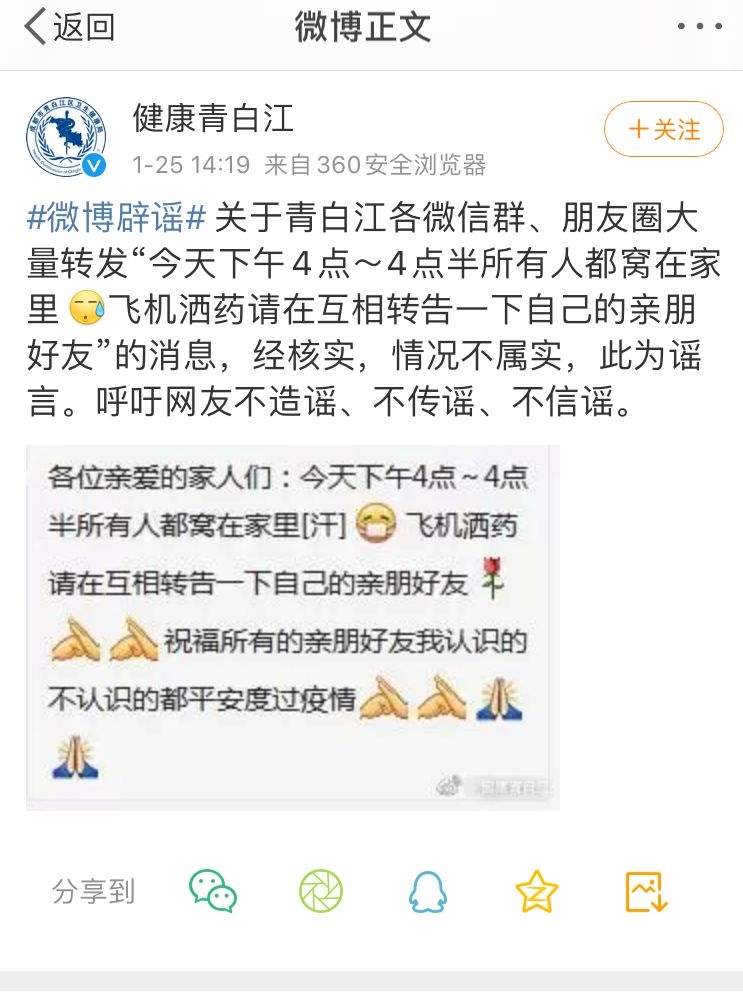View the attached rumor screenshot image
The width and height of the screenshot is (743, 1000).
pyautogui.click(x=292, y=627)
